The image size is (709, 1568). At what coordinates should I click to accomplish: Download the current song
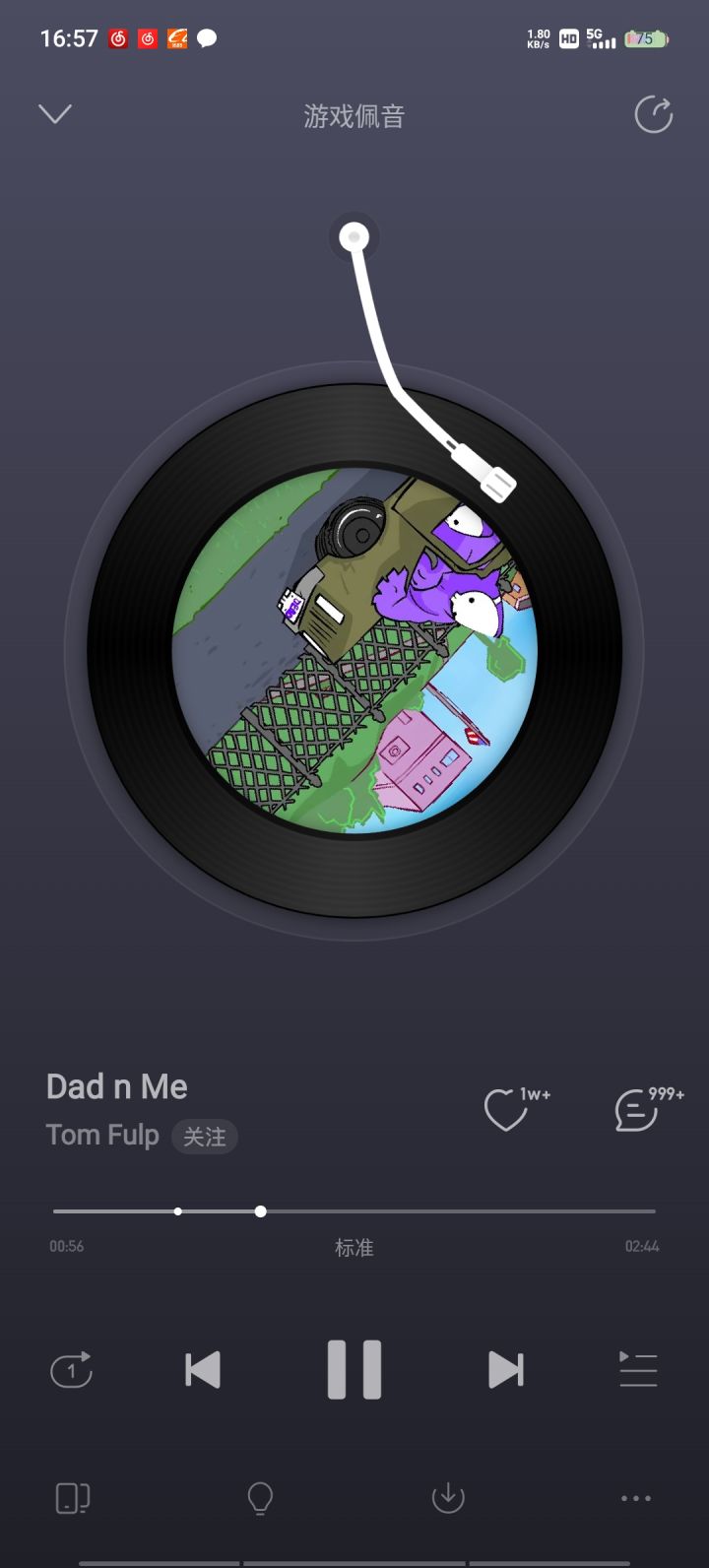tap(447, 1498)
